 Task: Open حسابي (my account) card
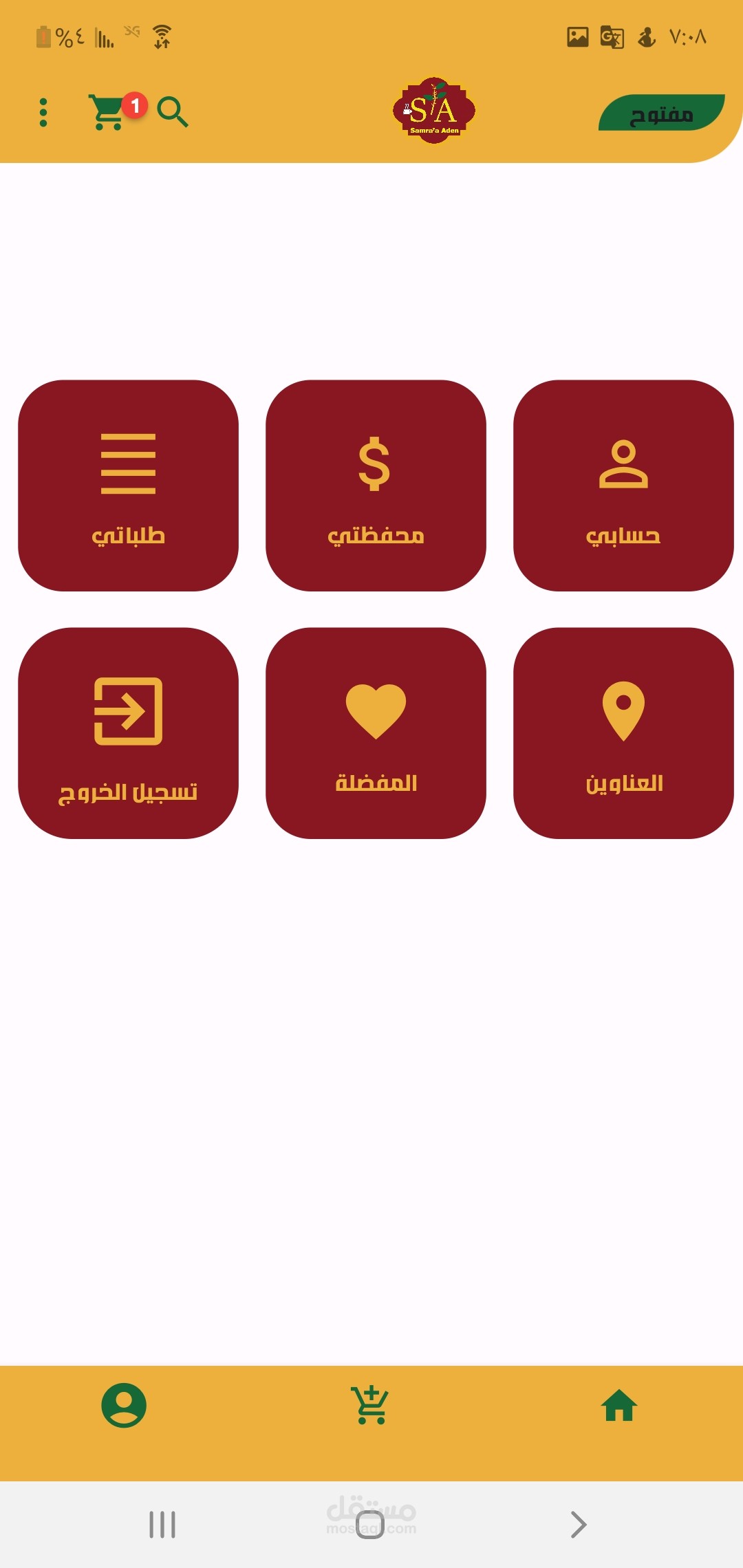point(623,486)
